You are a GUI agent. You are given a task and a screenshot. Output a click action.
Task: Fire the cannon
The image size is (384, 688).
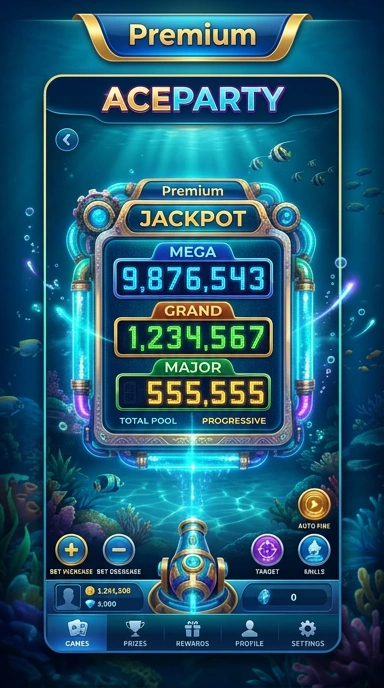click(x=193, y=567)
